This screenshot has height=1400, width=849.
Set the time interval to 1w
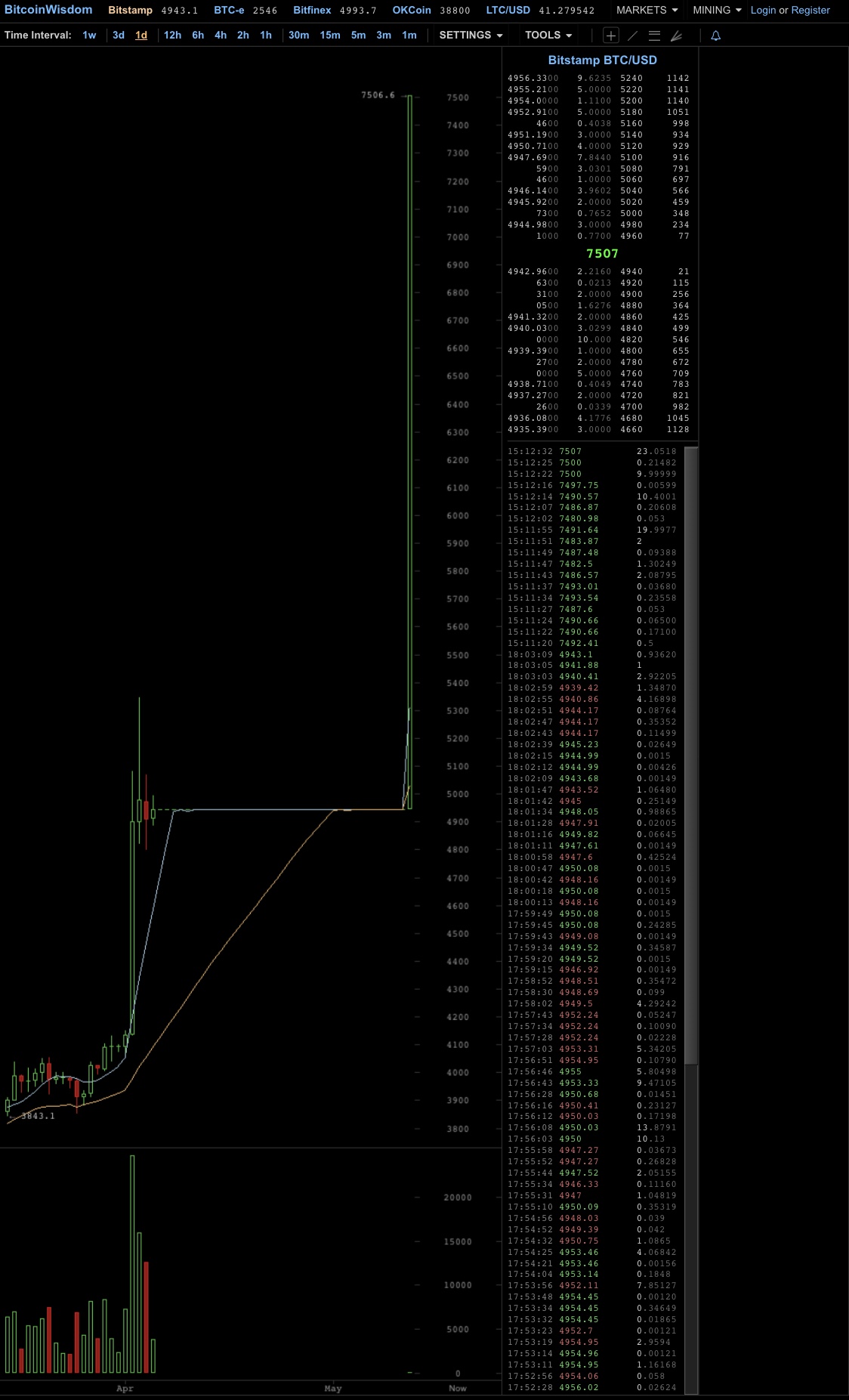point(89,36)
